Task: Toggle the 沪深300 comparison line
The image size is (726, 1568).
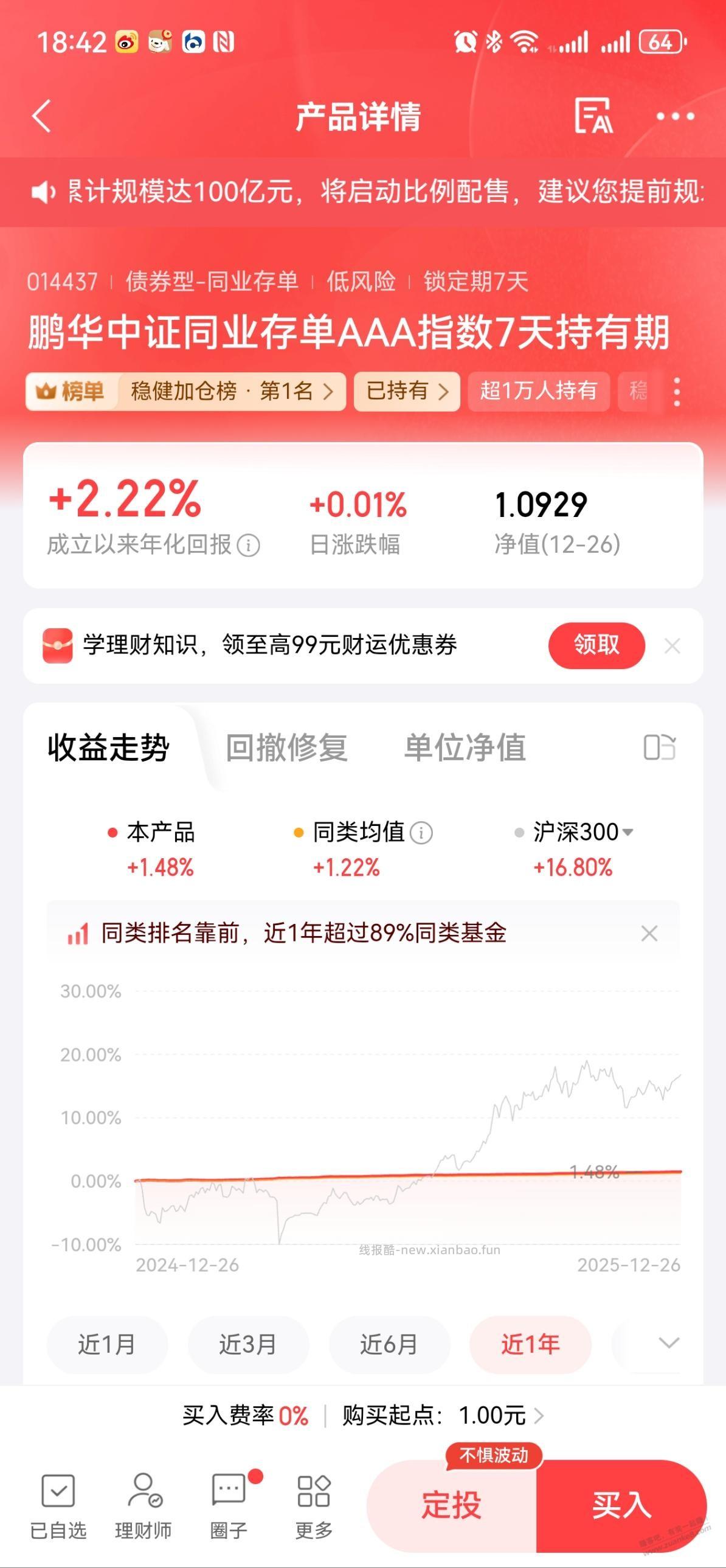Action: click(572, 834)
